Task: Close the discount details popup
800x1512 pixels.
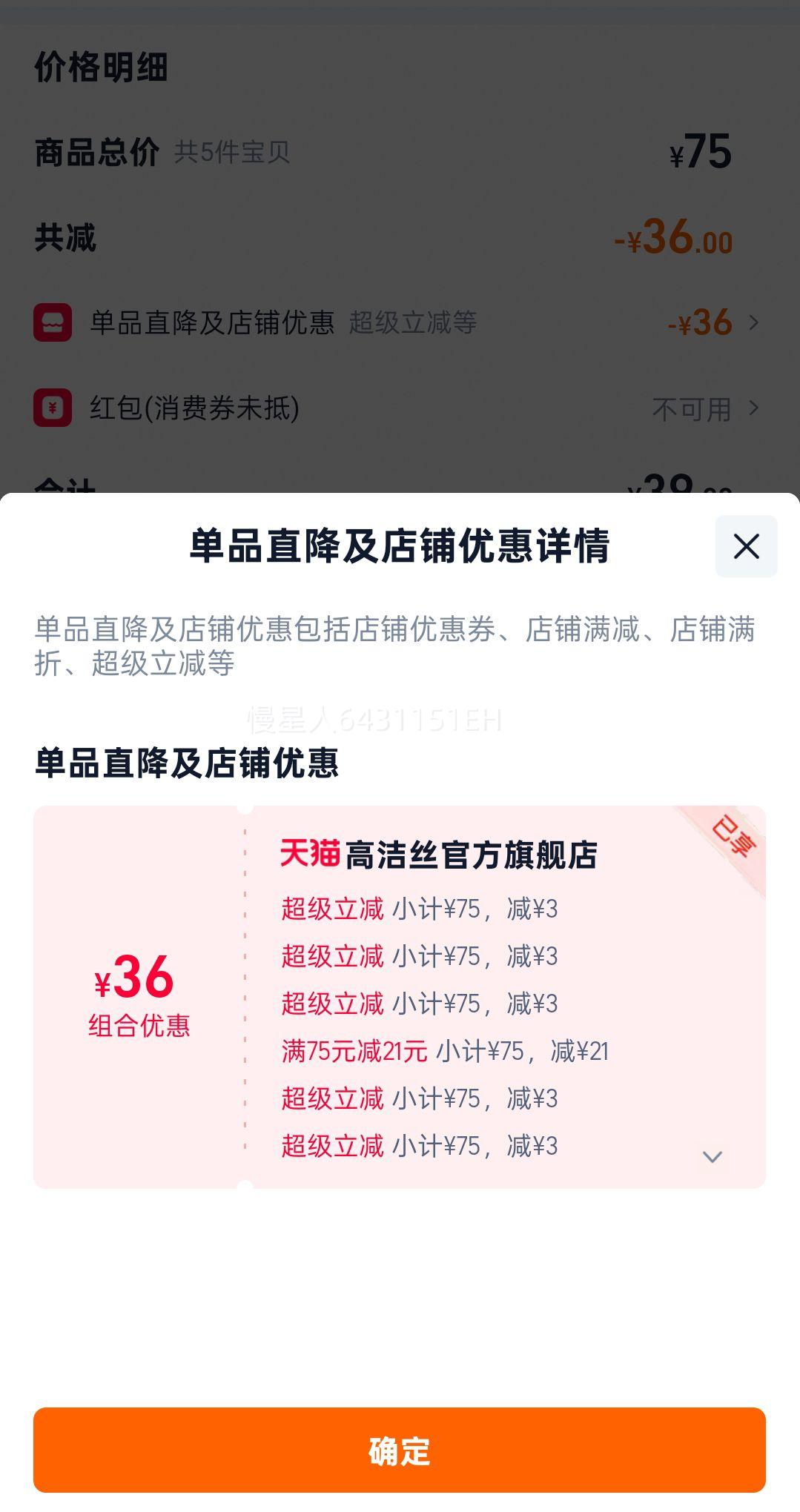Action: pos(746,546)
